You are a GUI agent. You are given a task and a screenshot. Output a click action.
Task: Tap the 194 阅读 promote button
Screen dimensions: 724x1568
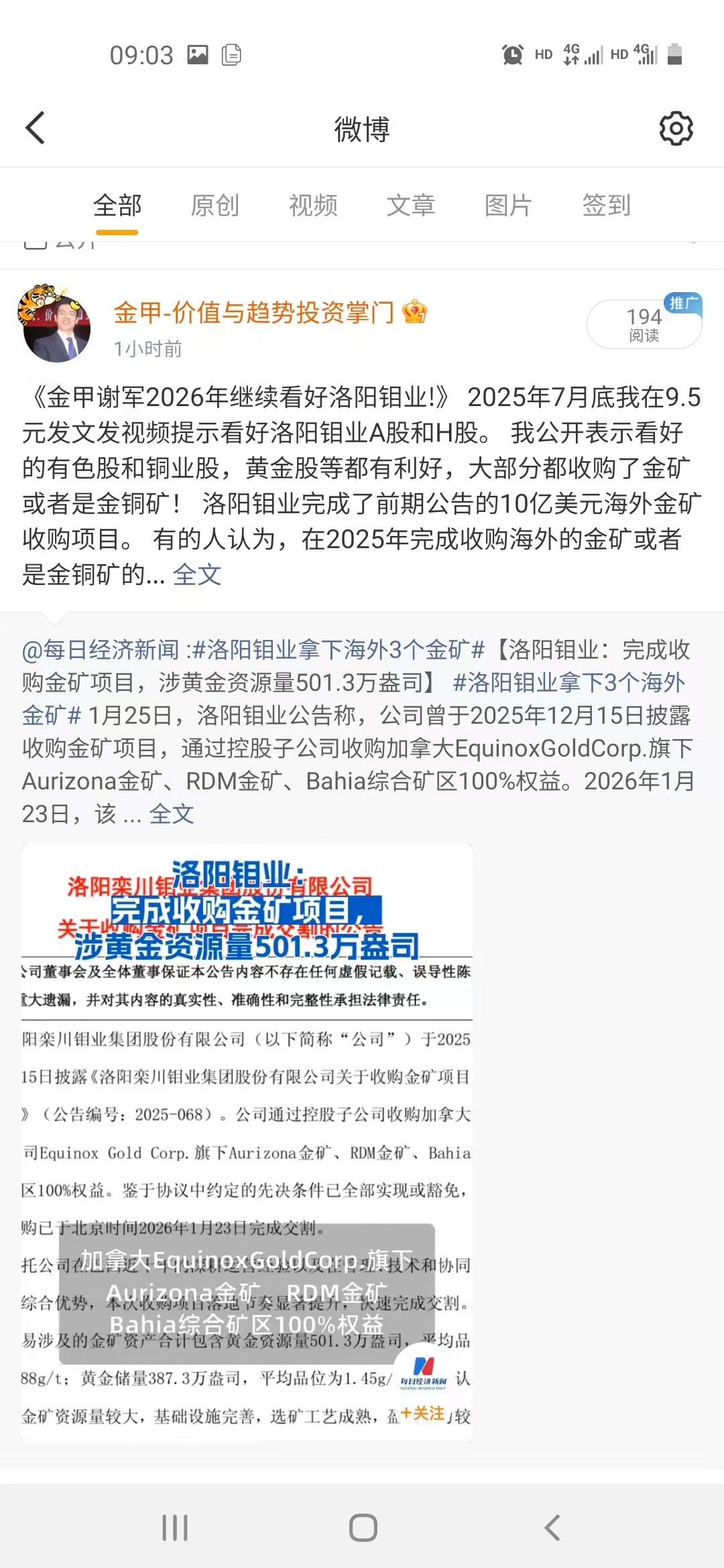pos(644,324)
